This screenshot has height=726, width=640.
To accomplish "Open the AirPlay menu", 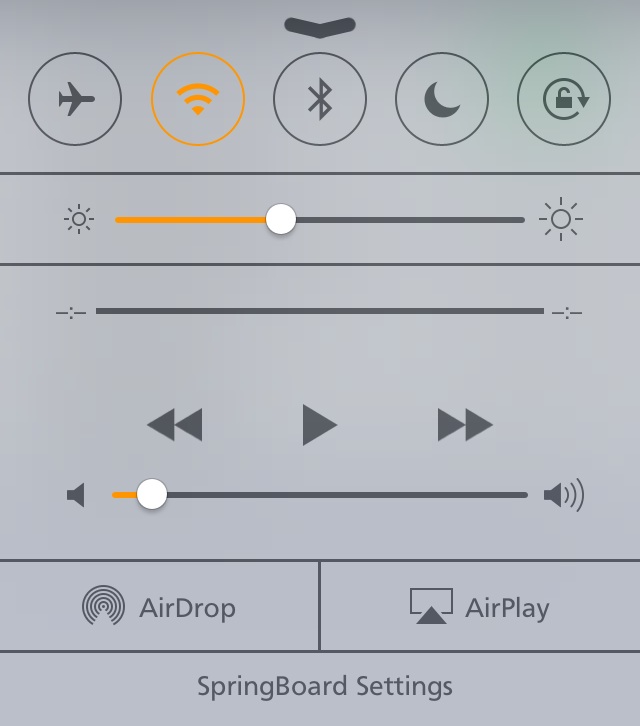I will click(480, 607).
